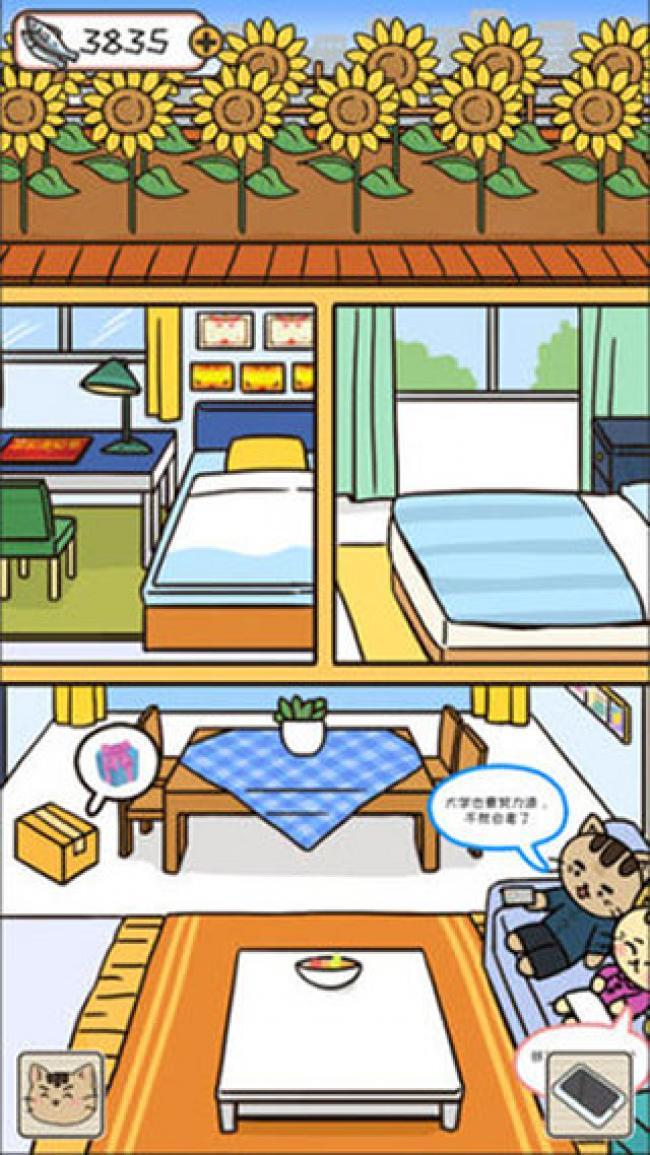Open the phone button
Screen dimensions: 650x1155
pos(589,1095)
